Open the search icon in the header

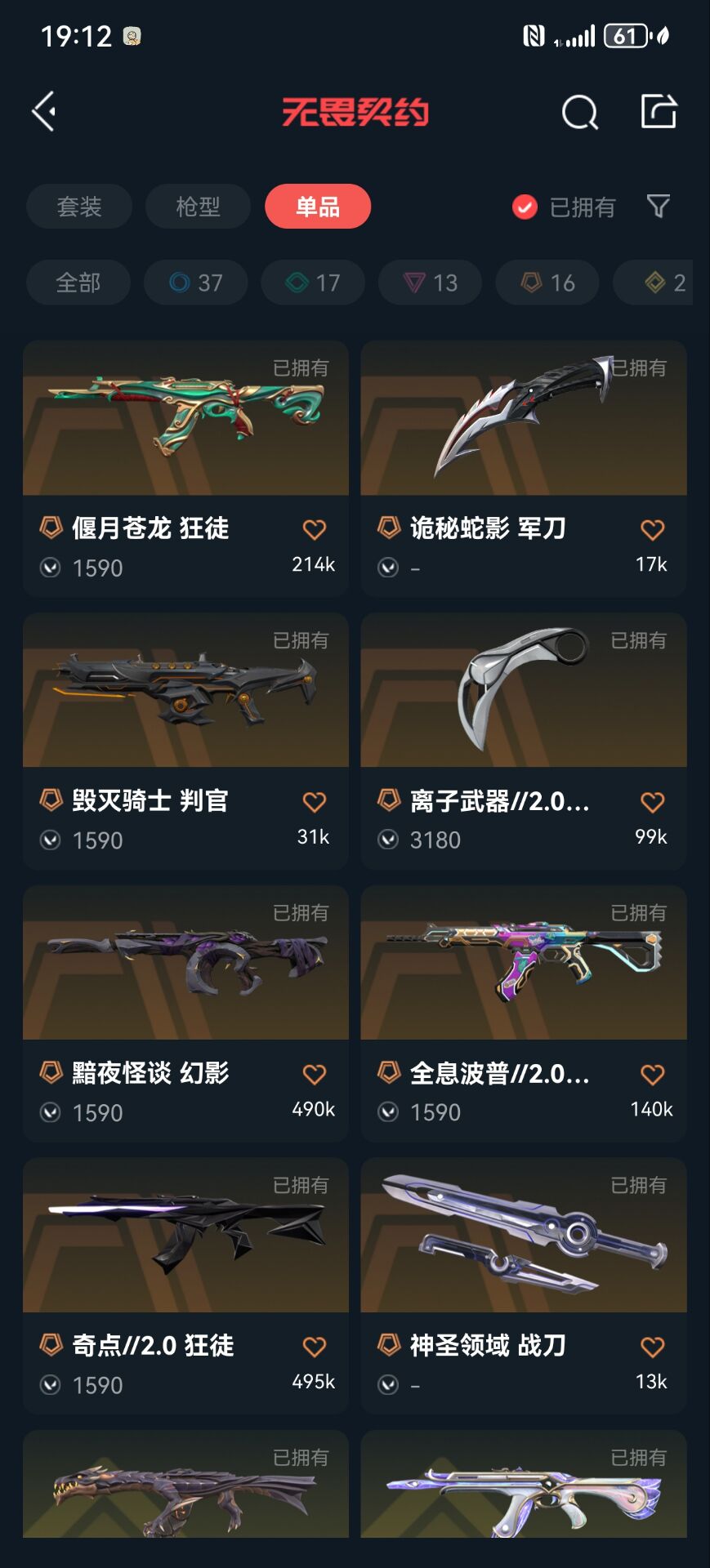(x=579, y=112)
